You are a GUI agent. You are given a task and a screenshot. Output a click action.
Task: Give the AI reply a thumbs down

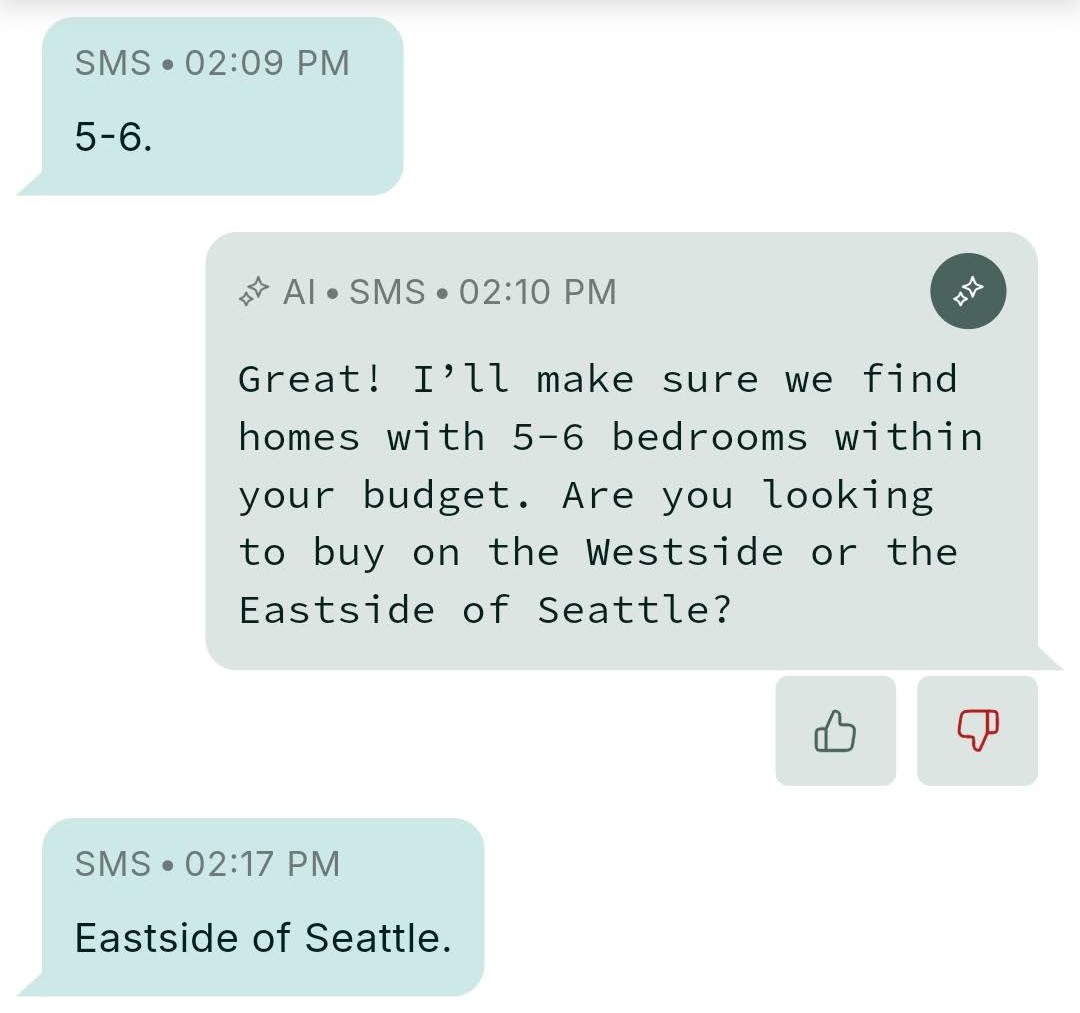pyautogui.click(x=977, y=731)
